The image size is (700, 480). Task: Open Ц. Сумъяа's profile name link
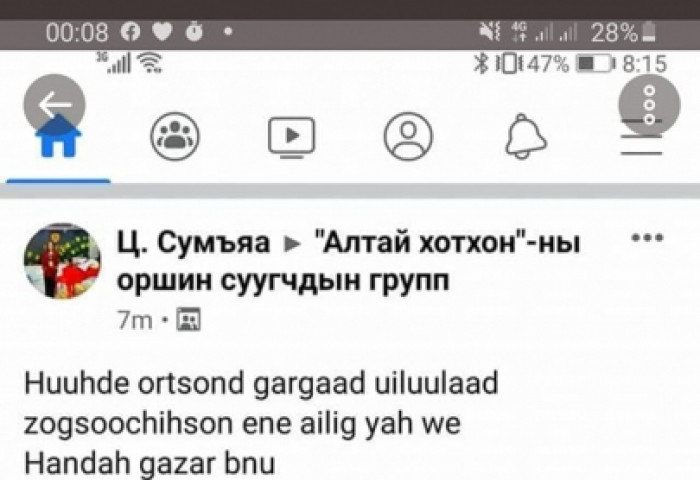tap(193, 242)
